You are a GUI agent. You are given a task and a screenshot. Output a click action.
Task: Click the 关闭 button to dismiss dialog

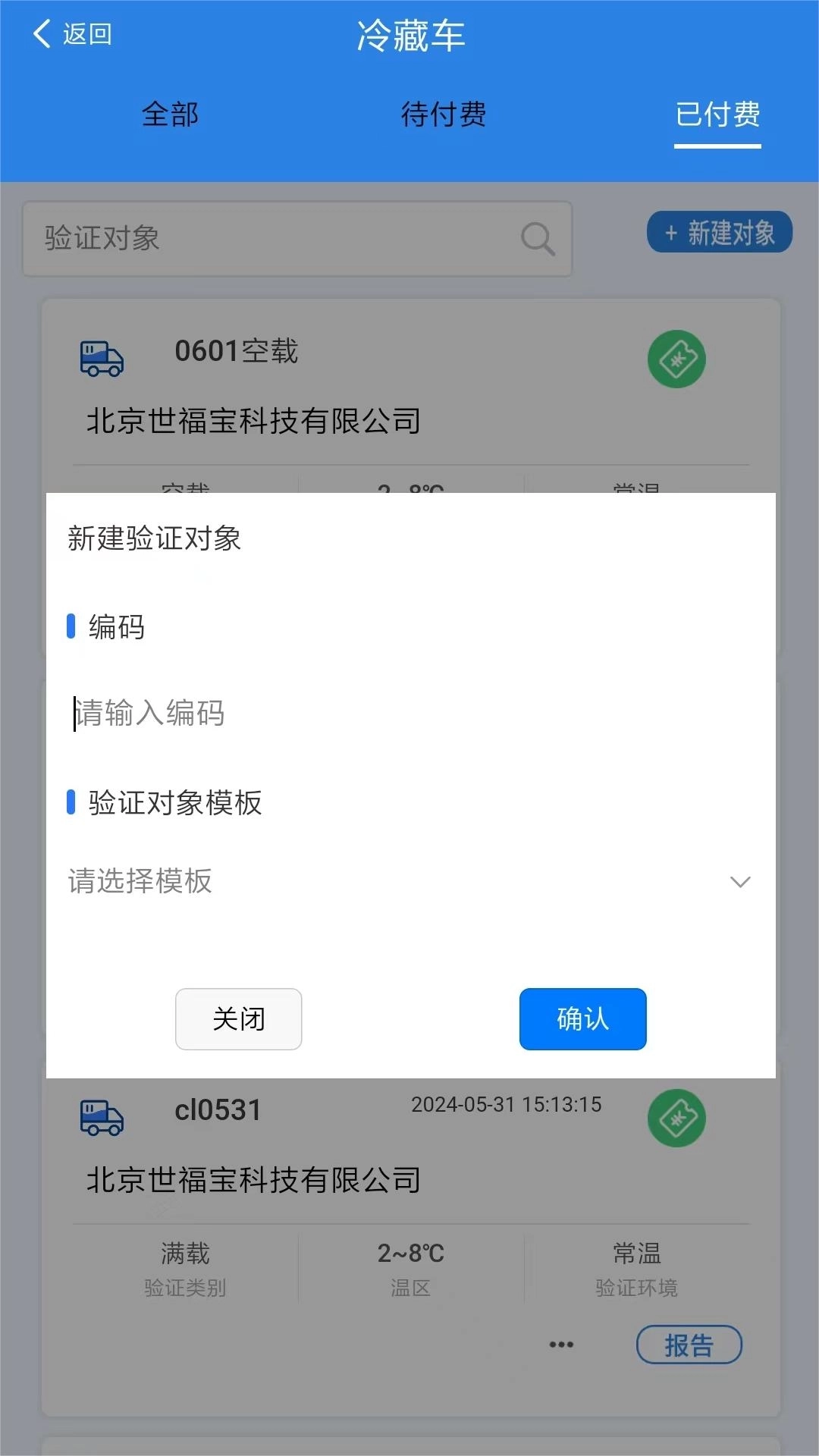tap(238, 1019)
